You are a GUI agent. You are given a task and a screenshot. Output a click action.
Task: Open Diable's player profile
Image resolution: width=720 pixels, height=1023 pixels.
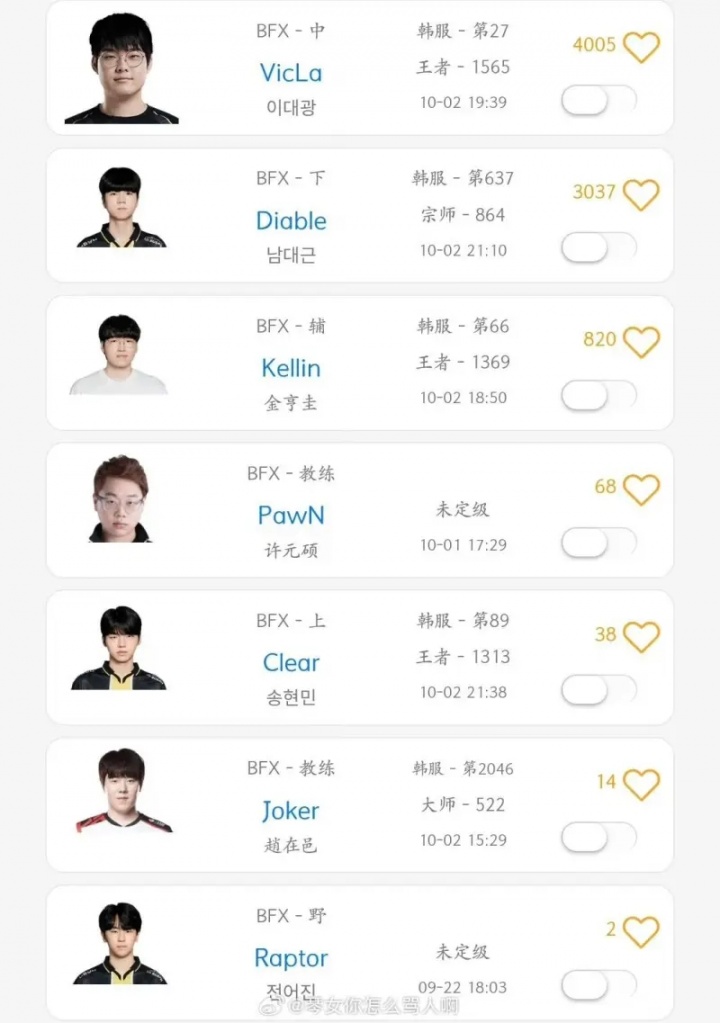click(x=291, y=220)
